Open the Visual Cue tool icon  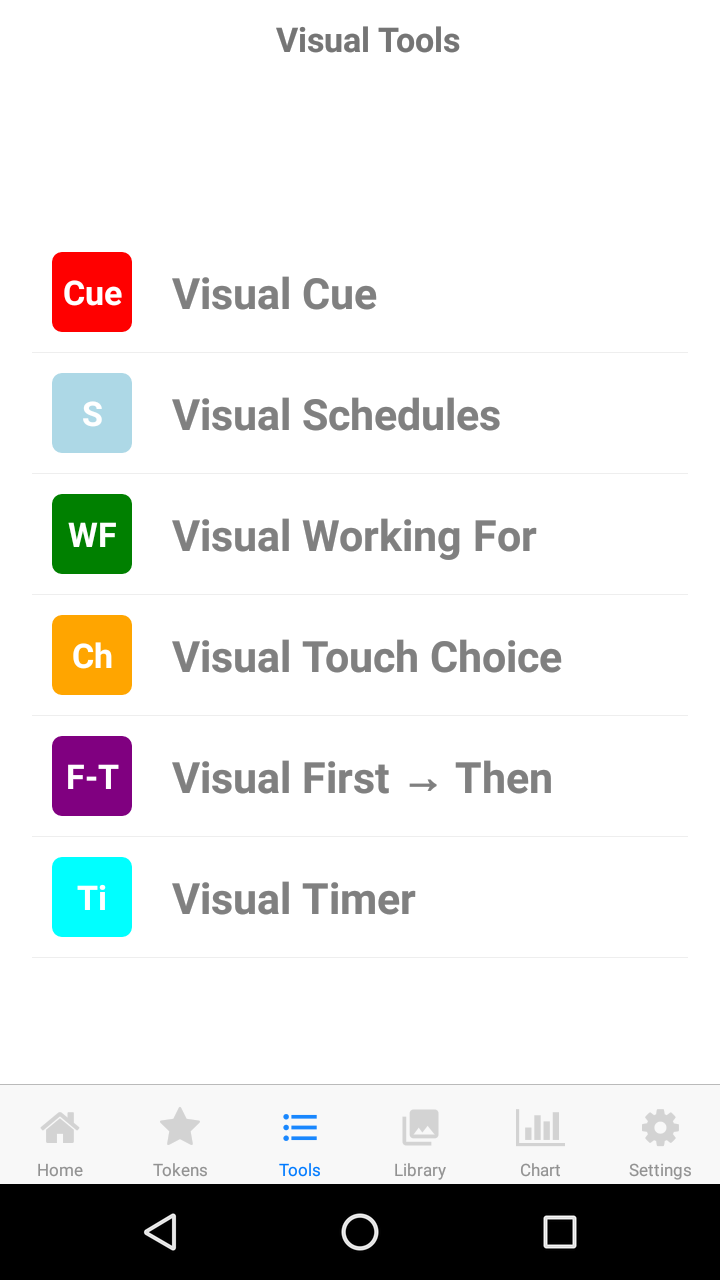tap(91, 292)
